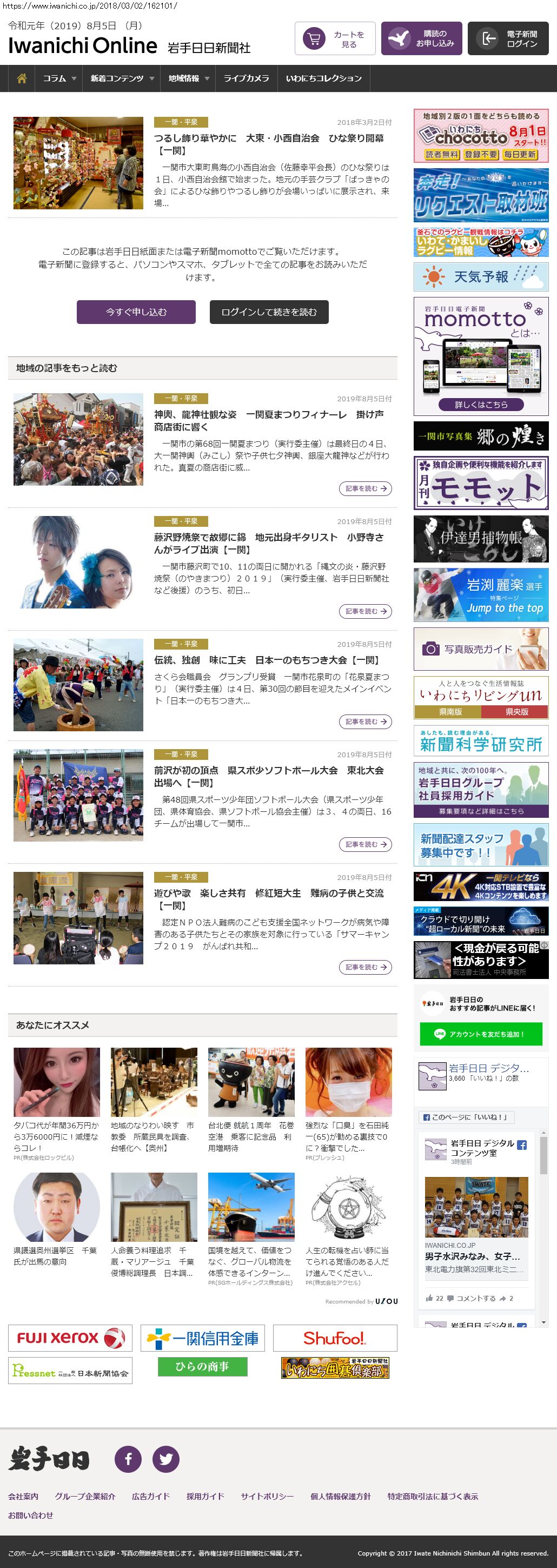Open the 写真販売ガイド banner
This screenshot has height=1568, width=557.
481,649
